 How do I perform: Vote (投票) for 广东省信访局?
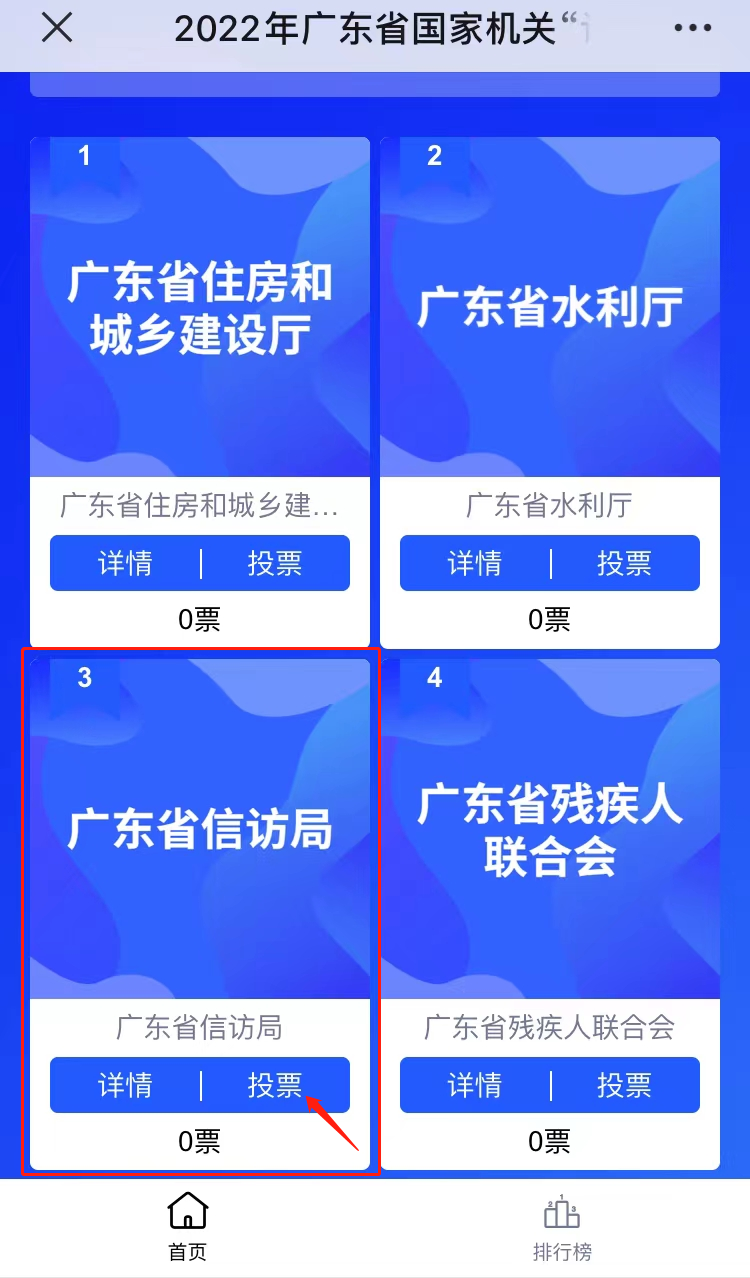pyautogui.click(x=275, y=1085)
